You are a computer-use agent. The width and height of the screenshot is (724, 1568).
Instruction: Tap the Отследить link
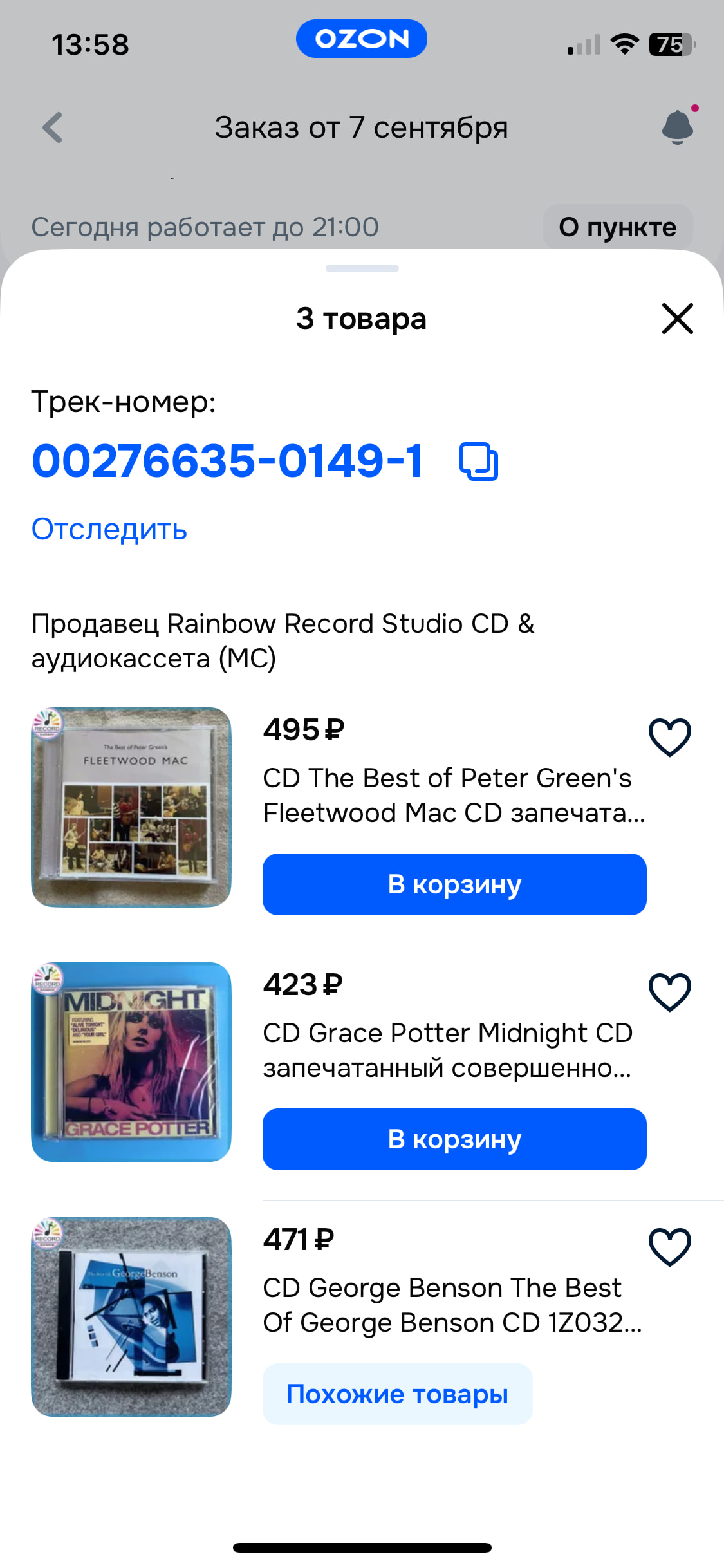coord(109,529)
